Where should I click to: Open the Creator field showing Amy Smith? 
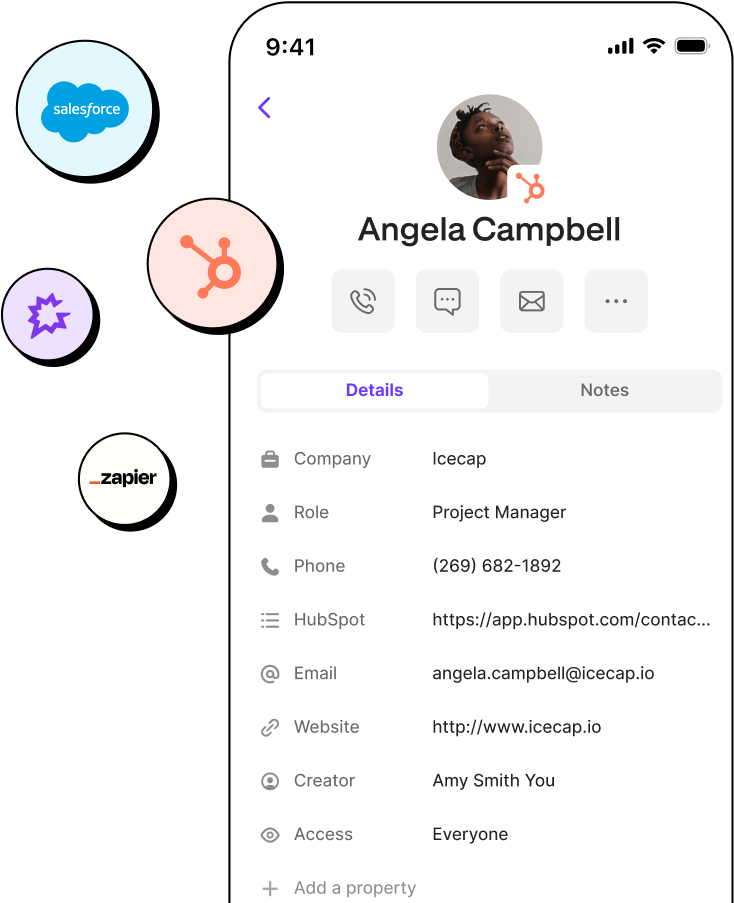493,780
